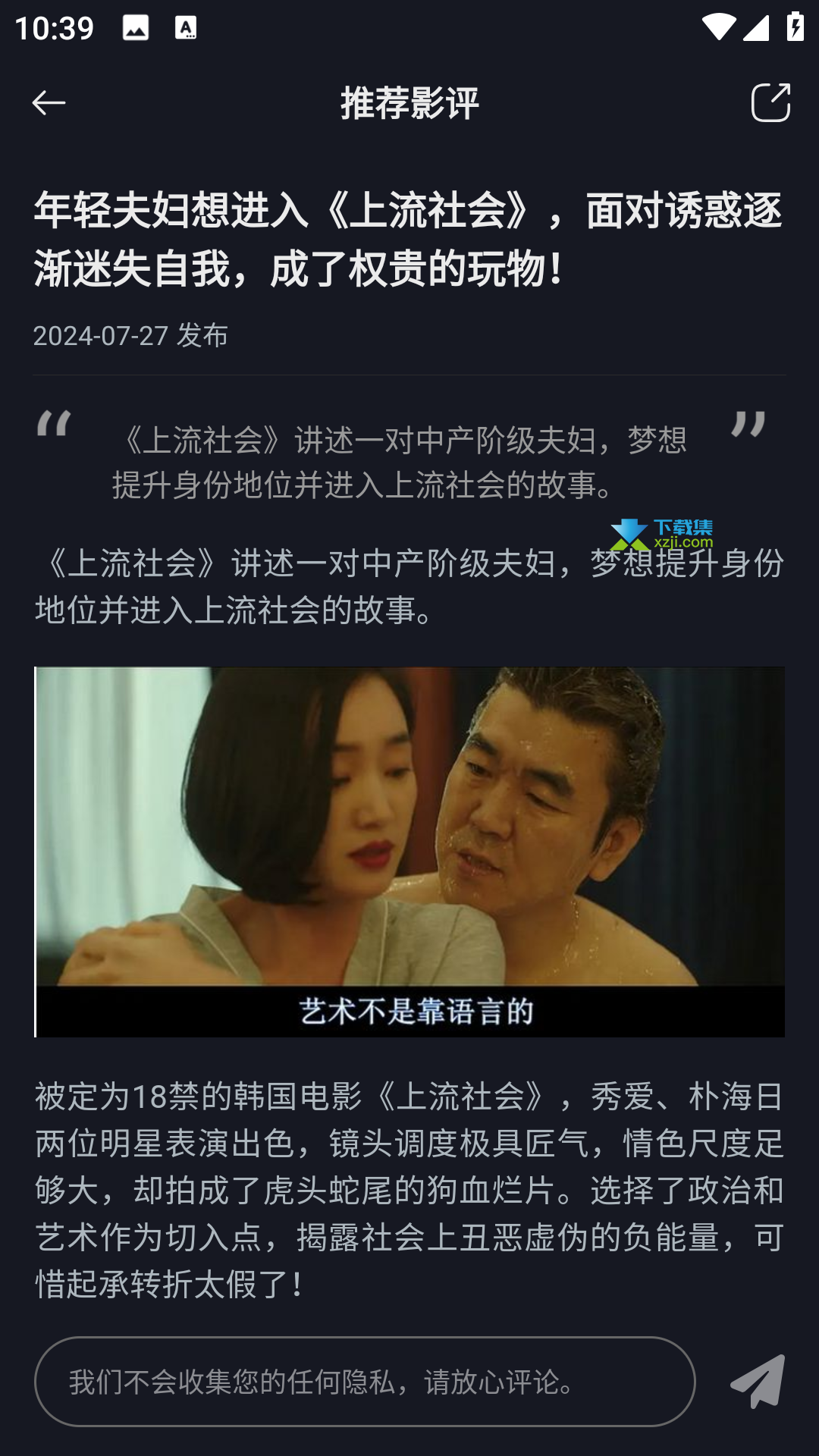
Task: Go back using the top-left arrow
Action: (x=49, y=102)
